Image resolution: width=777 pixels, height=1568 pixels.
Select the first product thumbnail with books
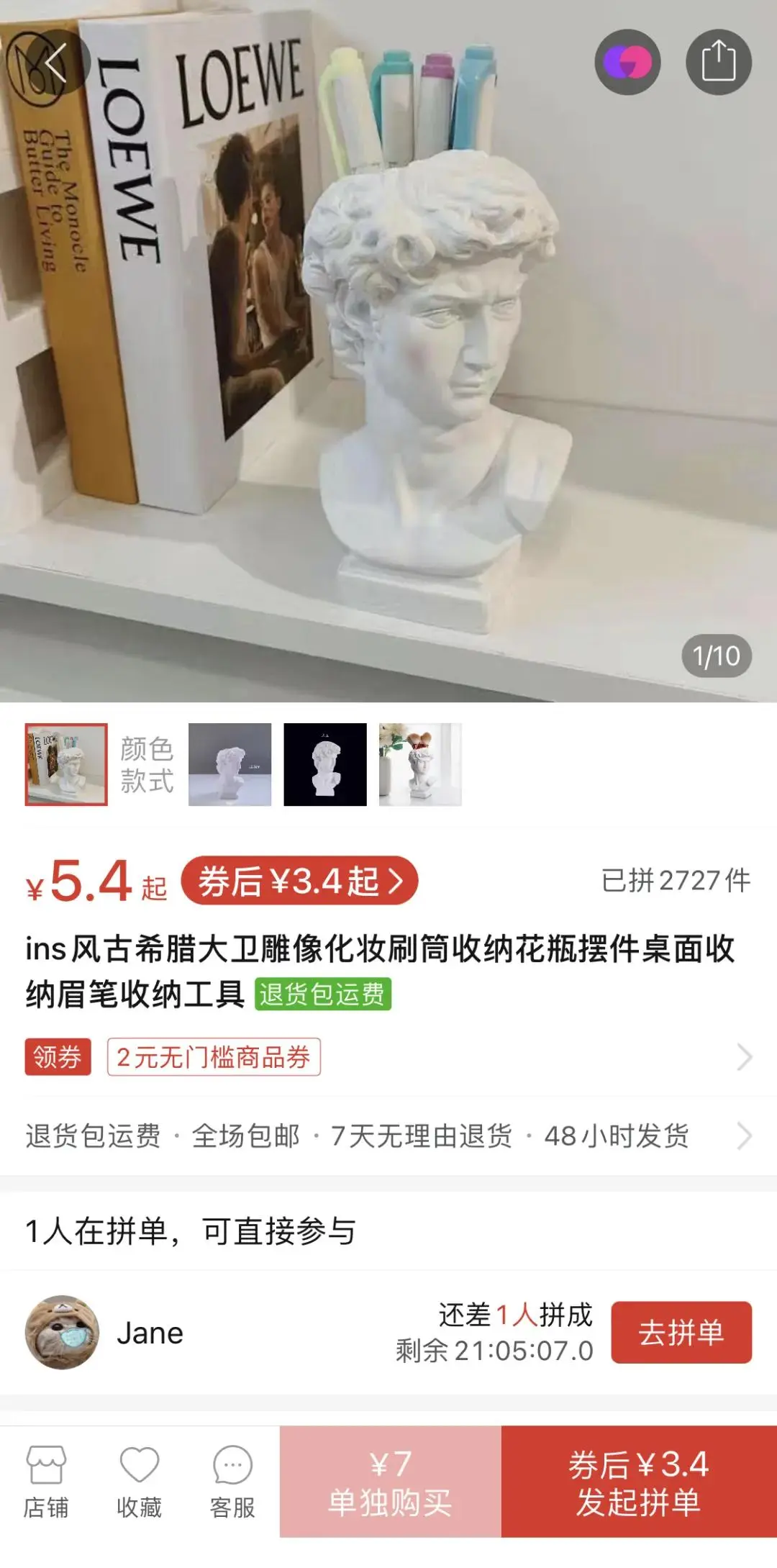(66, 764)
